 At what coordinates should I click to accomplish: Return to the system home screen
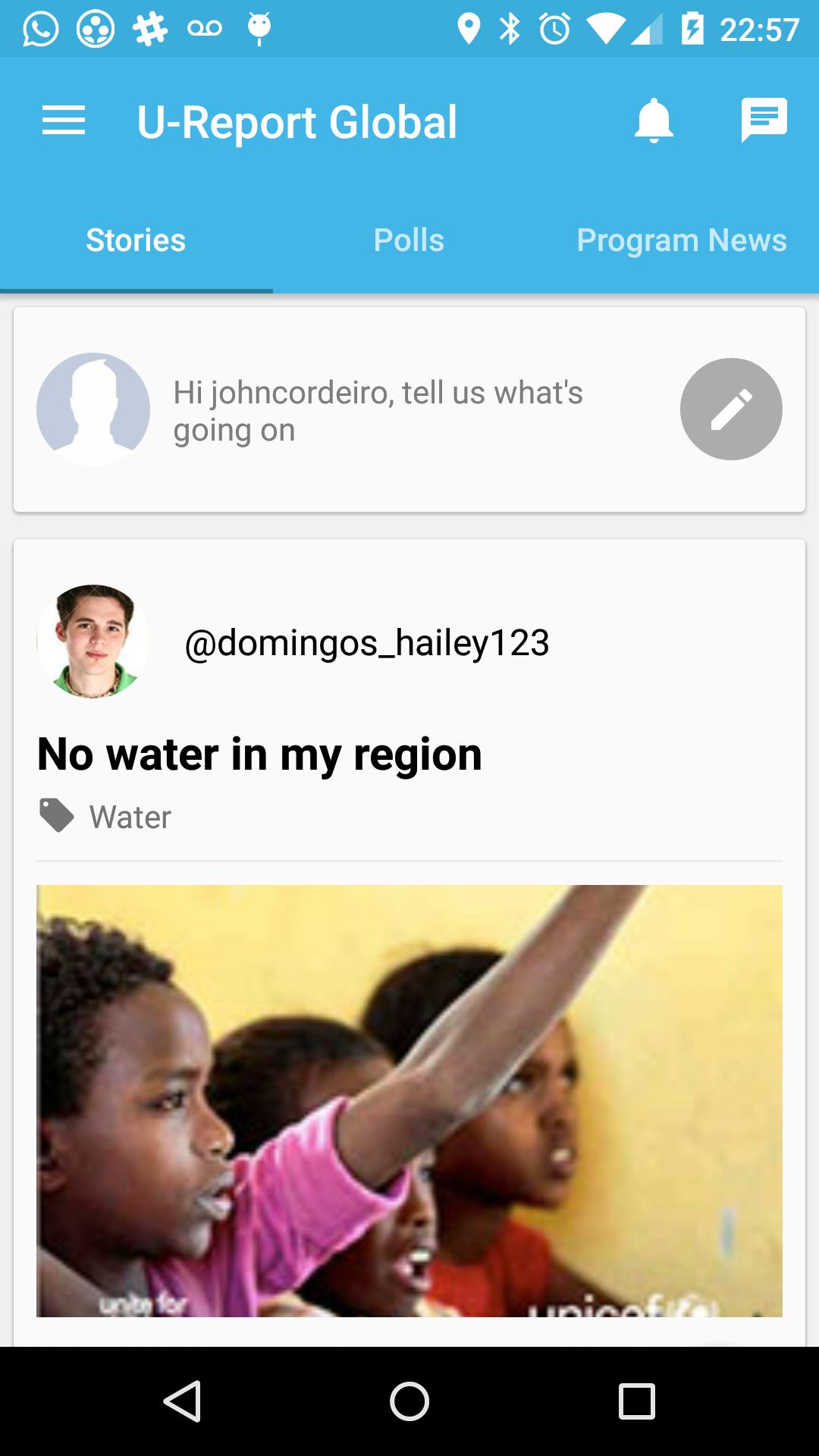[x=409, y=1401]
